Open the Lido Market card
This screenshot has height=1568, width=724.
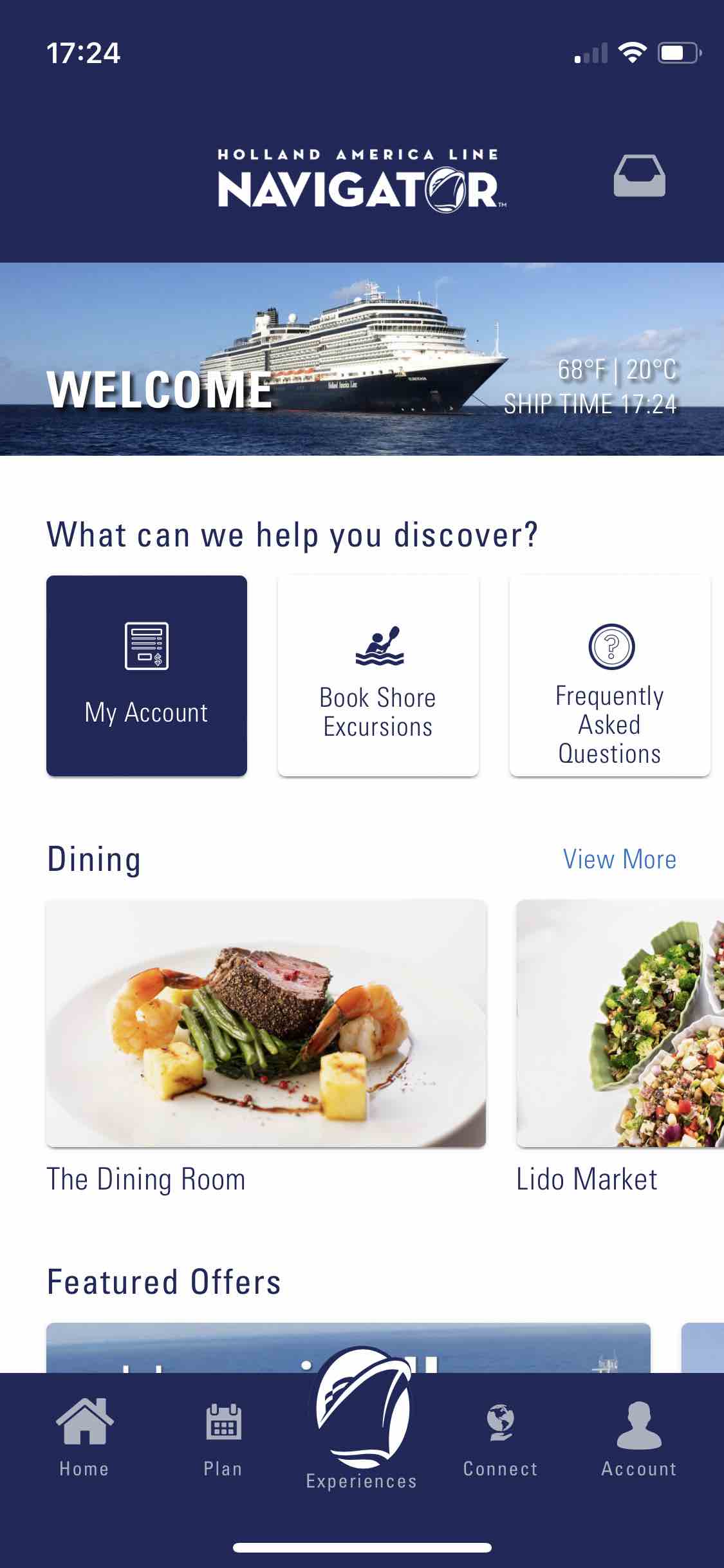[x=620, y=1023]
